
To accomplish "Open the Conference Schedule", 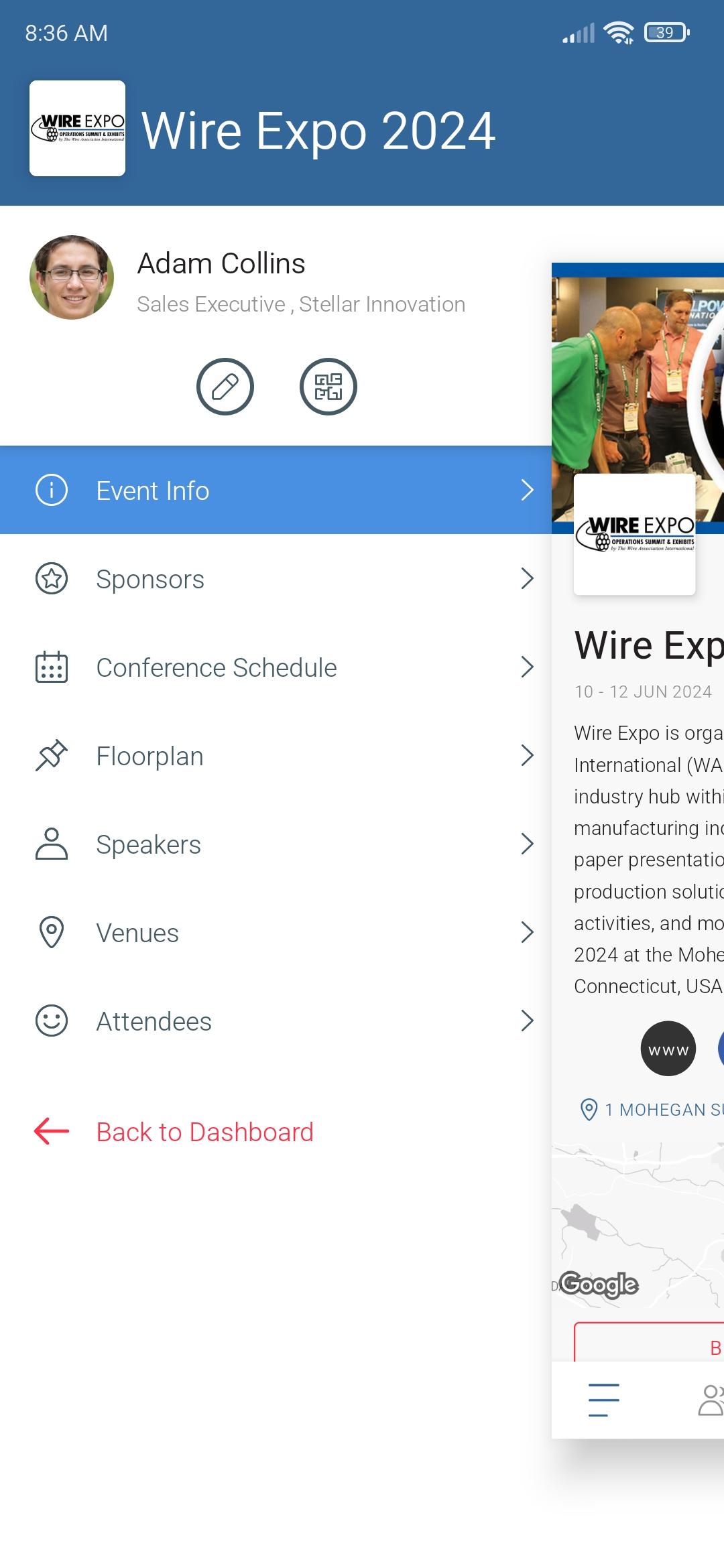I will pos(276,667).
